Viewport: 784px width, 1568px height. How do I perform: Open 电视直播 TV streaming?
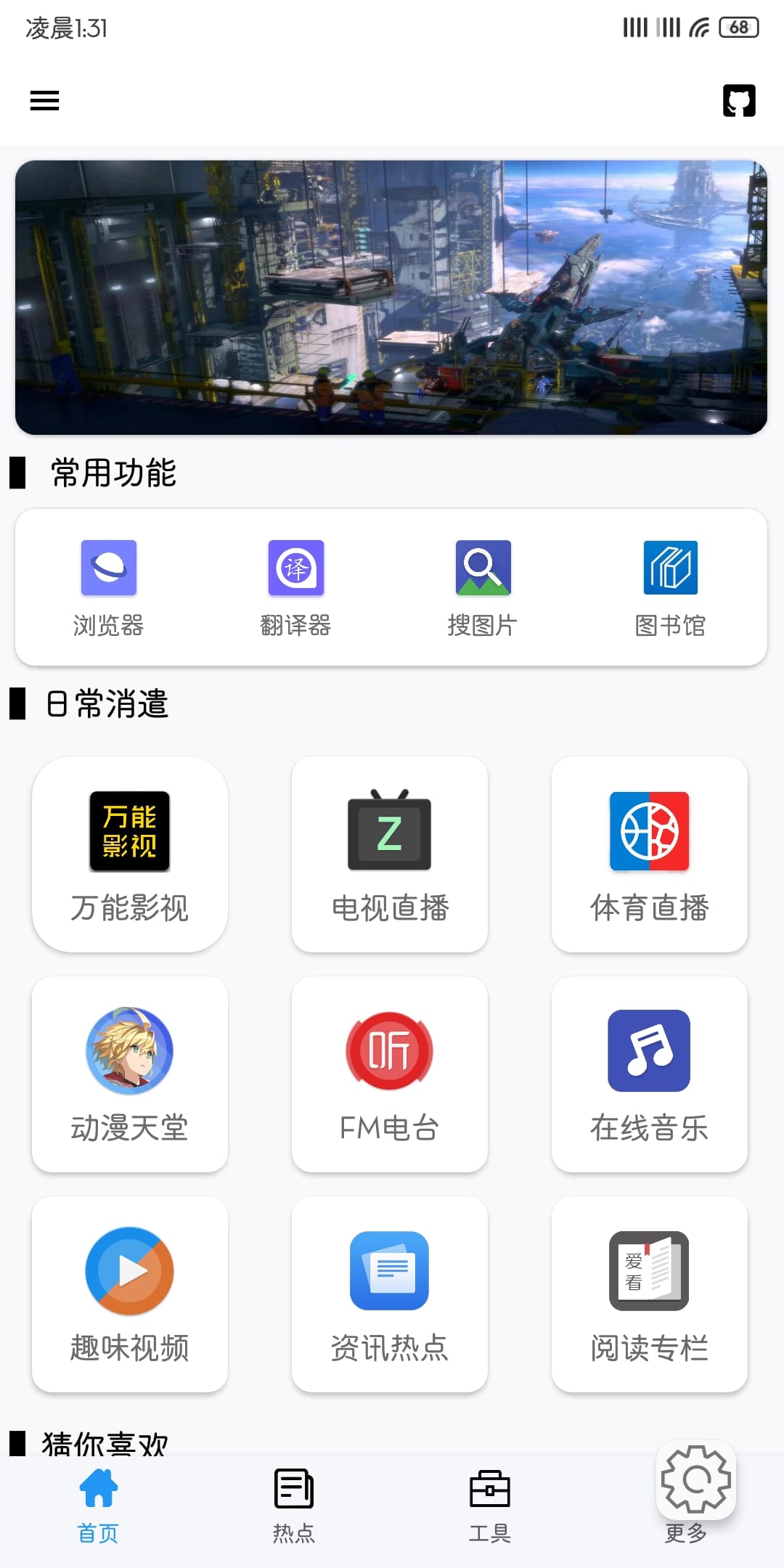390,854
